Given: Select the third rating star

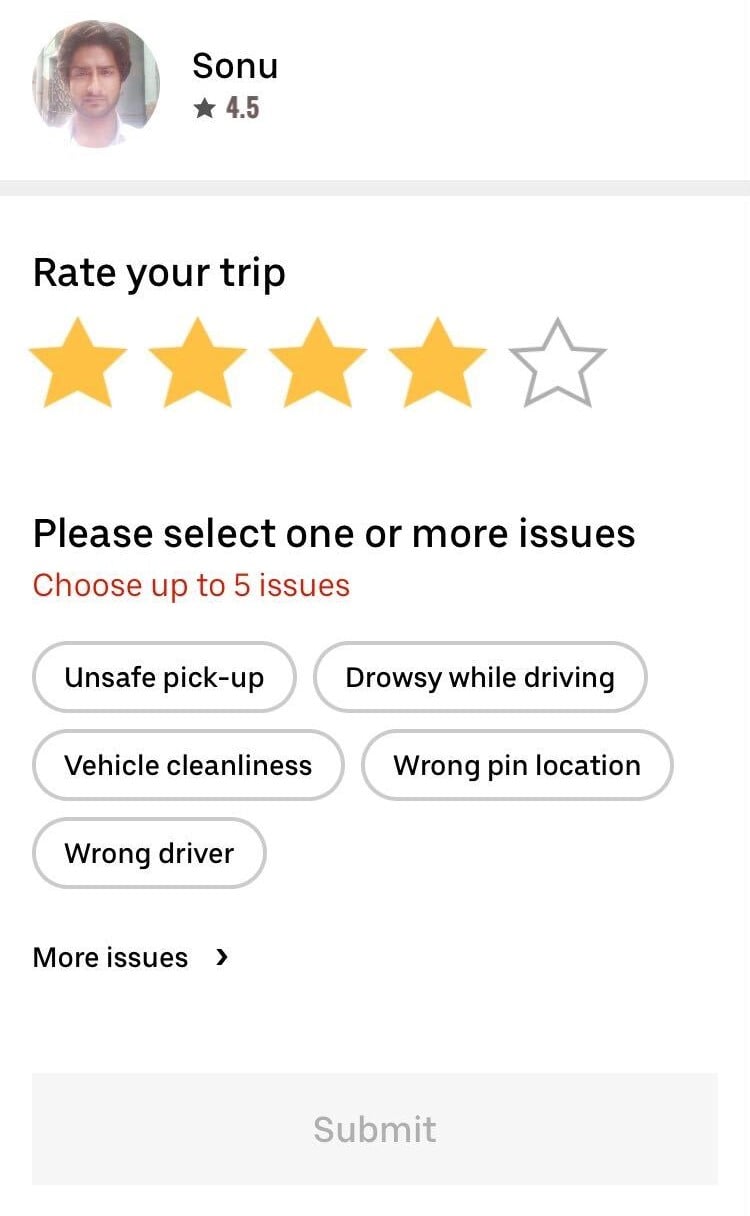Looking at the screenshot, I should pyautogui.click(x=317, y=362).
